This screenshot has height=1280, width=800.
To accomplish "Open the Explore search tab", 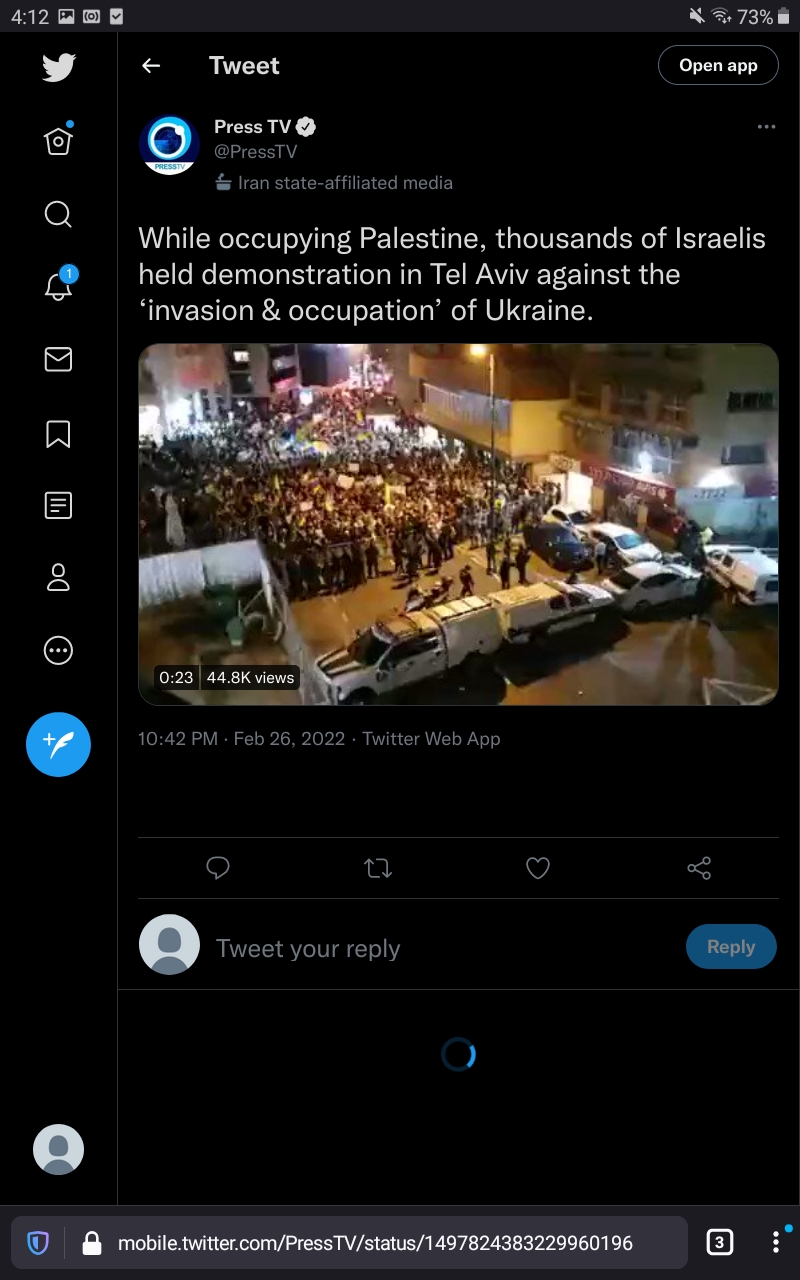I will (x=59, y=214).
